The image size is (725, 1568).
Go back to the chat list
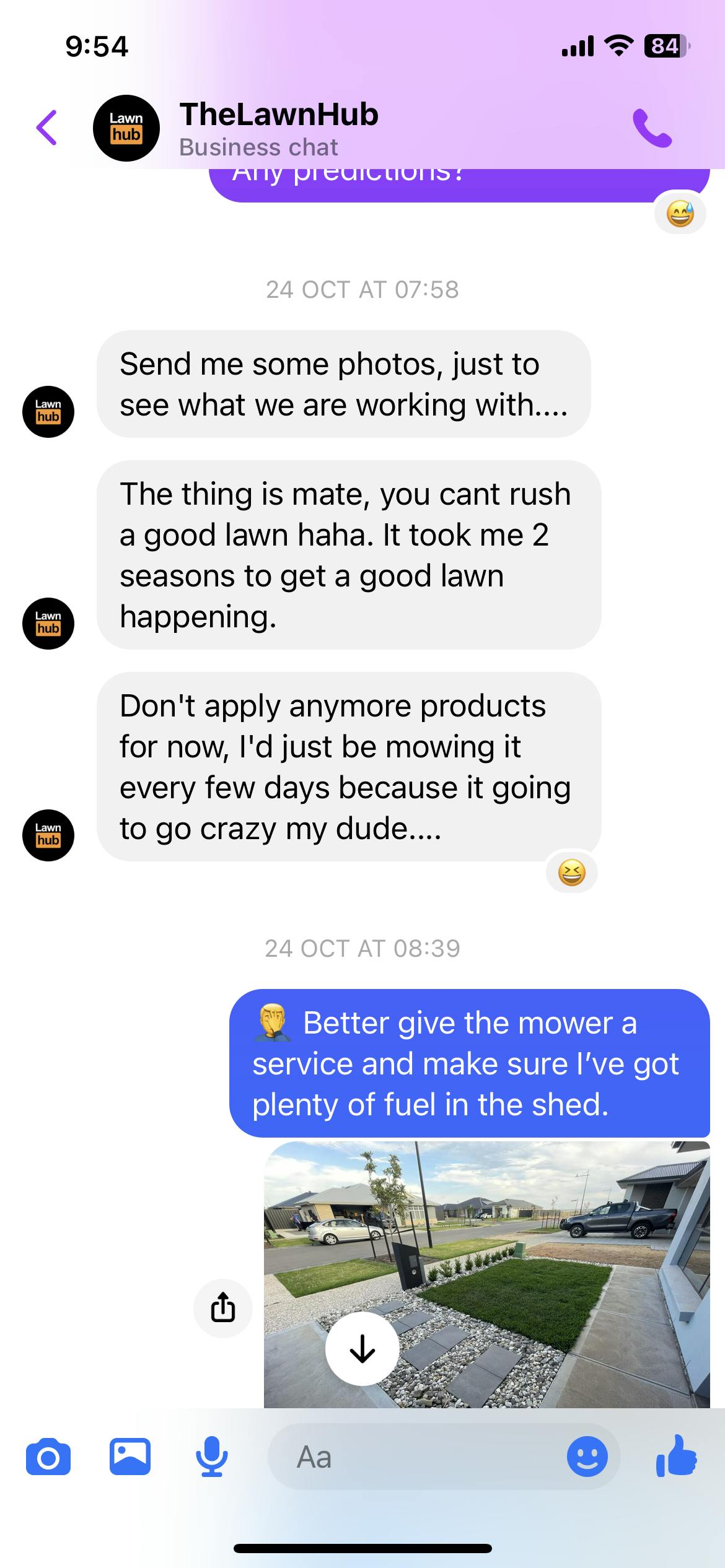coord(47,128)
